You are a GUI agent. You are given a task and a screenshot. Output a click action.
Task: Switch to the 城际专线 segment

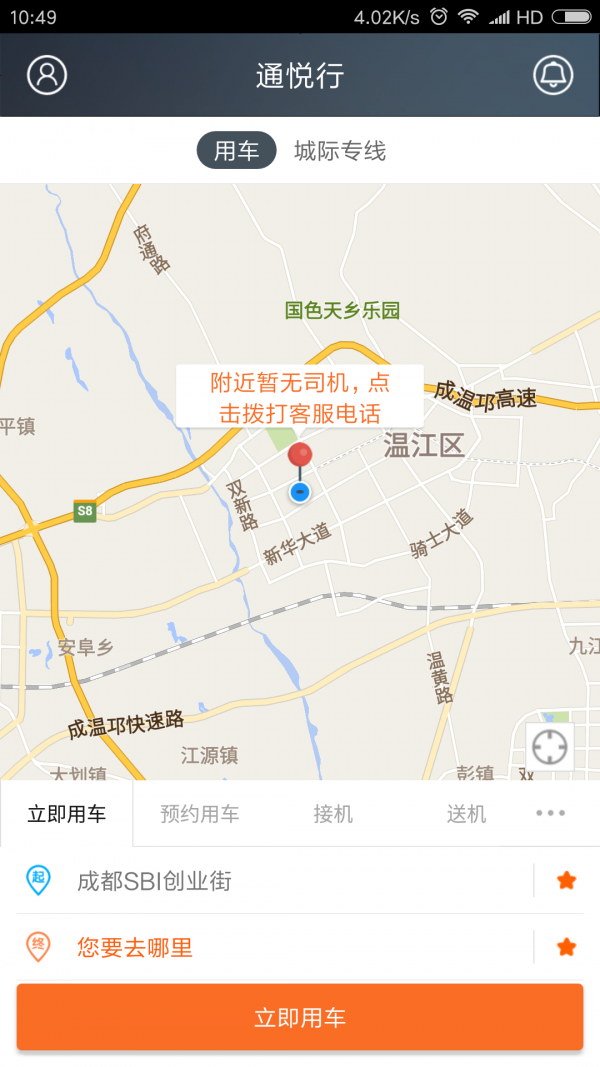point(340,151)
